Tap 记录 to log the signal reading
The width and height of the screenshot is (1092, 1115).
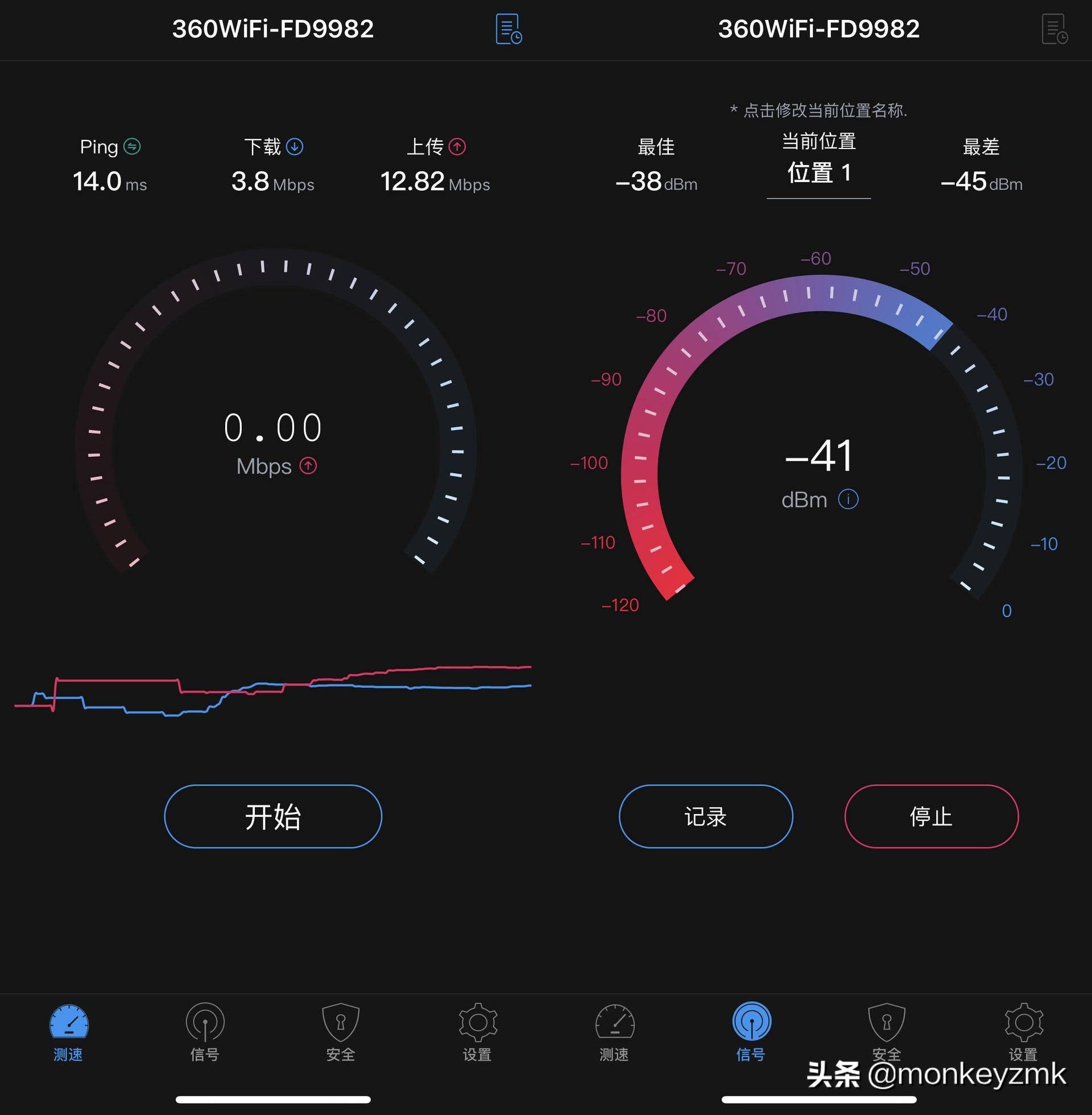tap(705, 816)
